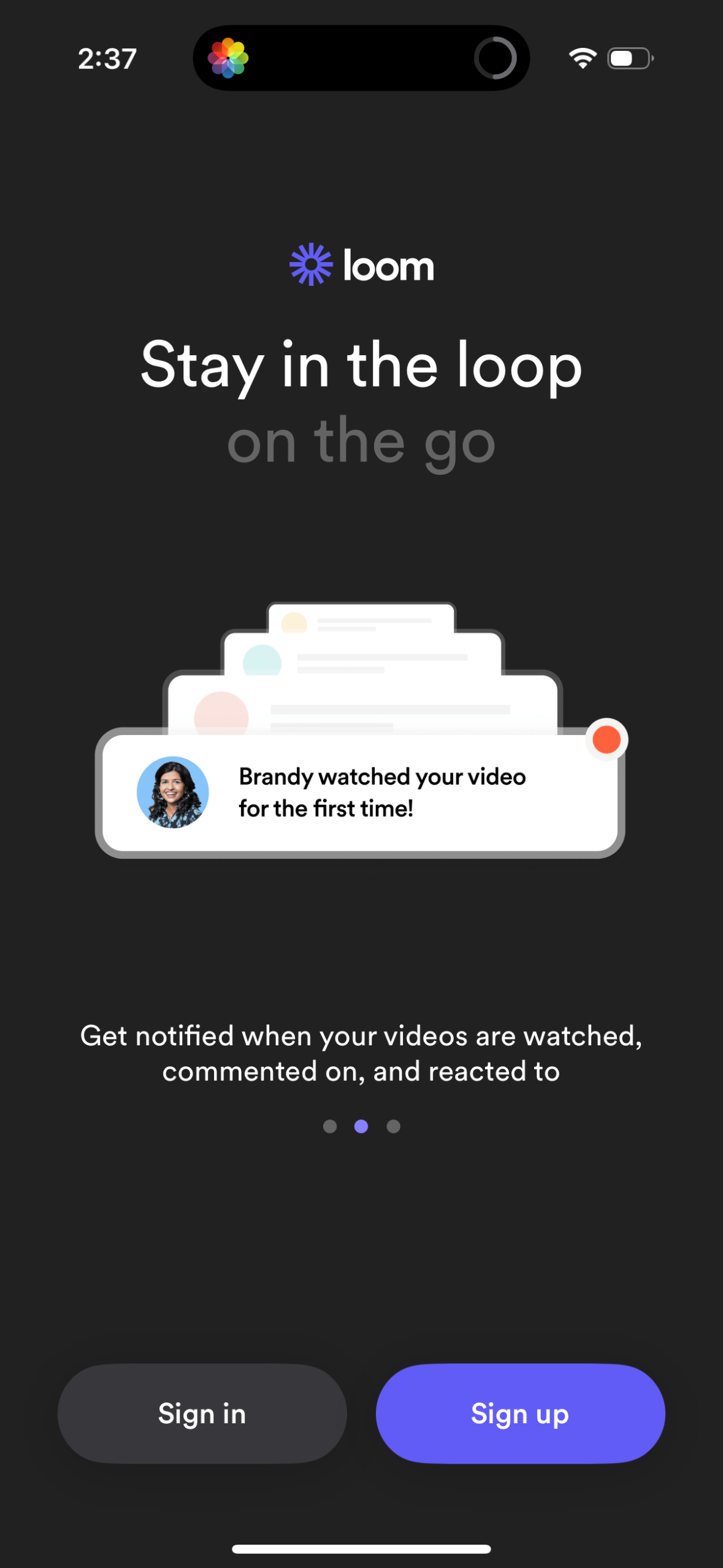Create an account with Sign up
723x1568 pixels.
520,1413
